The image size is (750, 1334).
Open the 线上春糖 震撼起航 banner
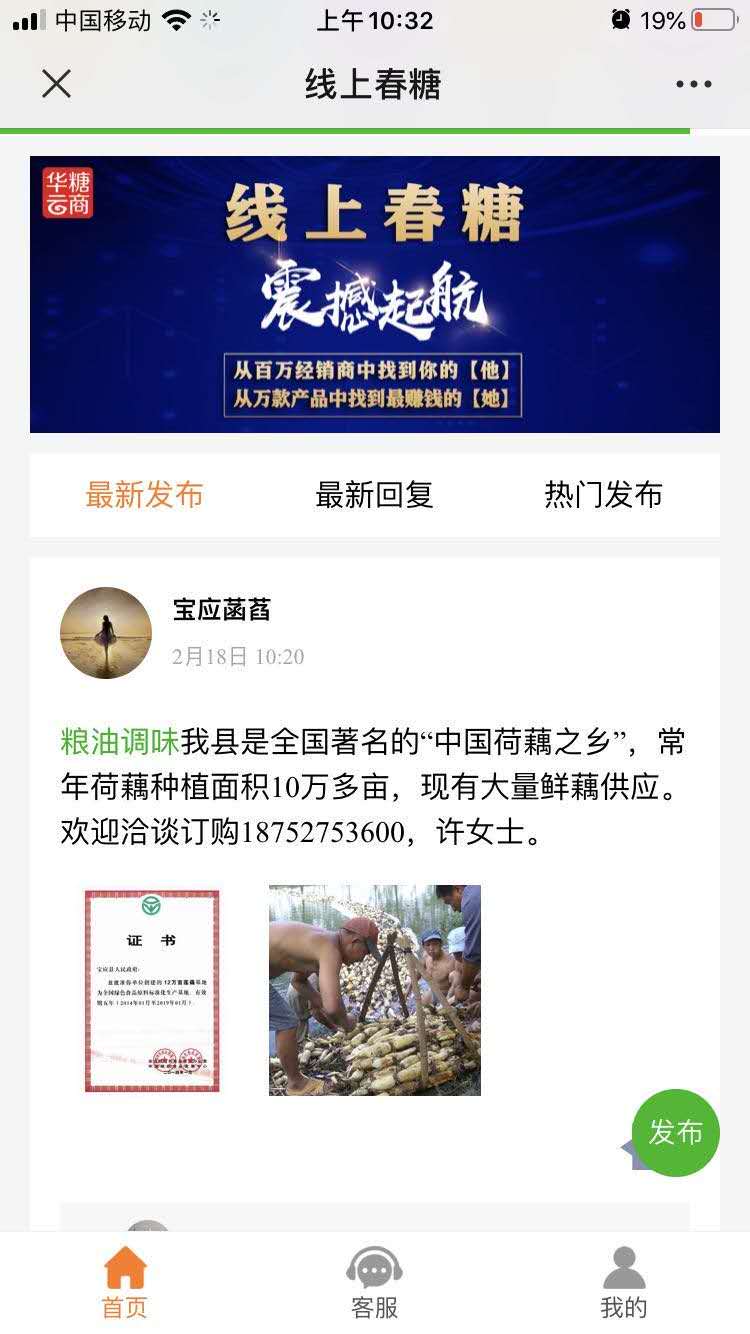[375, 294]
